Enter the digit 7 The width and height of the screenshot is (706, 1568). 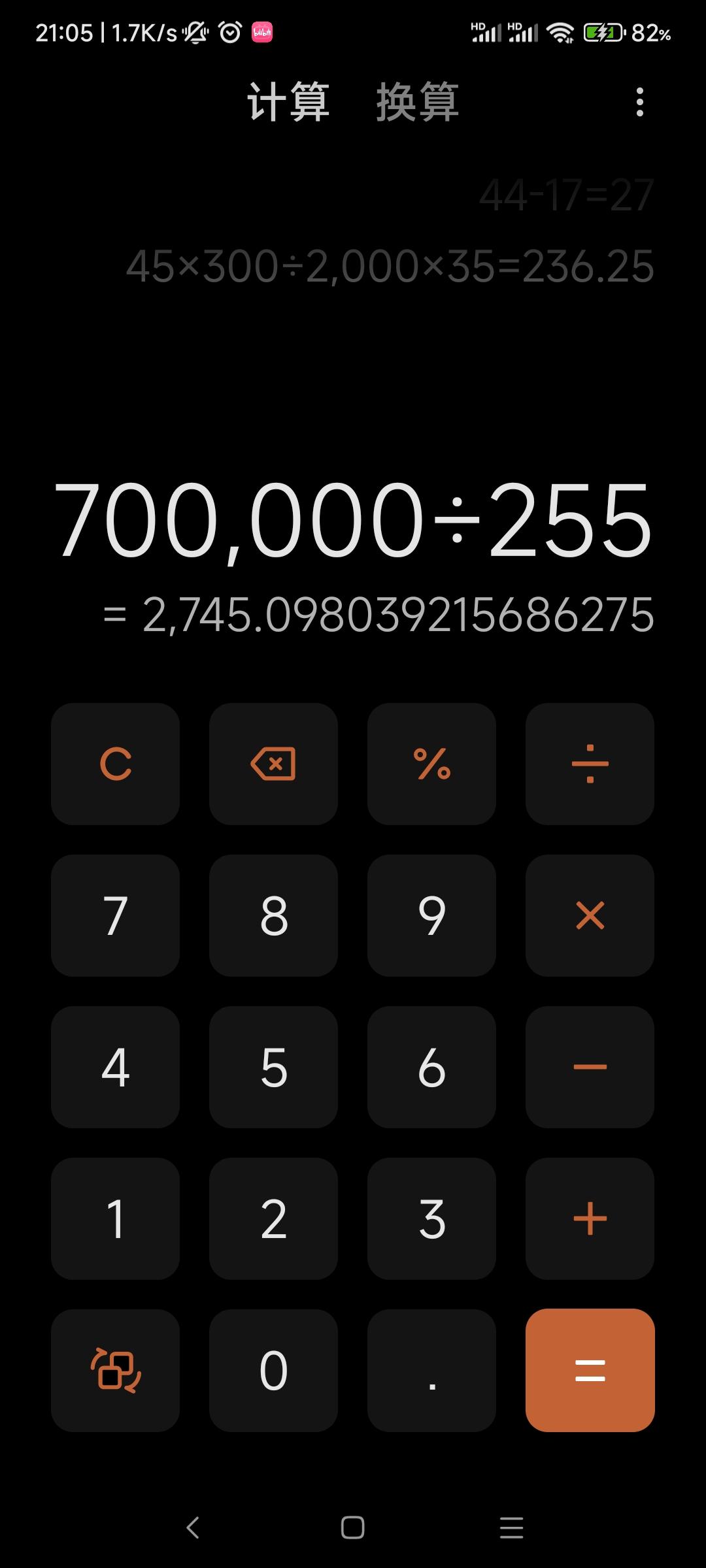[116, 915]
